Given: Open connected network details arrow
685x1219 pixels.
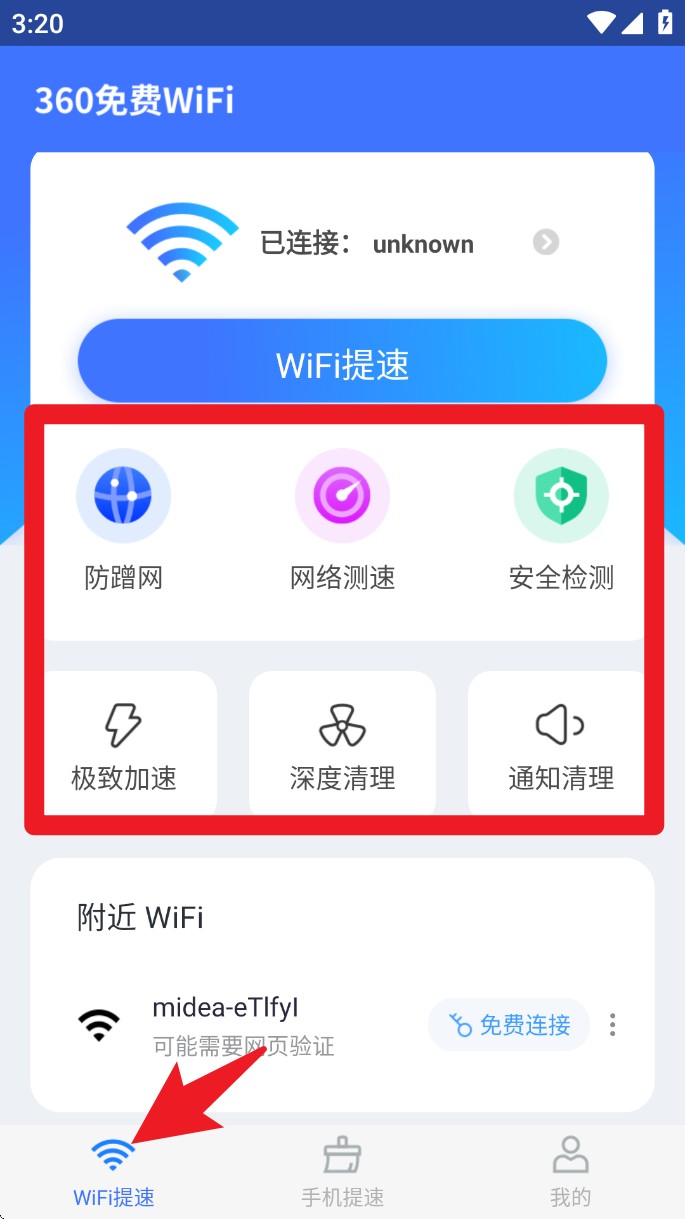Looking at the screenshot, I should (545, 242).
